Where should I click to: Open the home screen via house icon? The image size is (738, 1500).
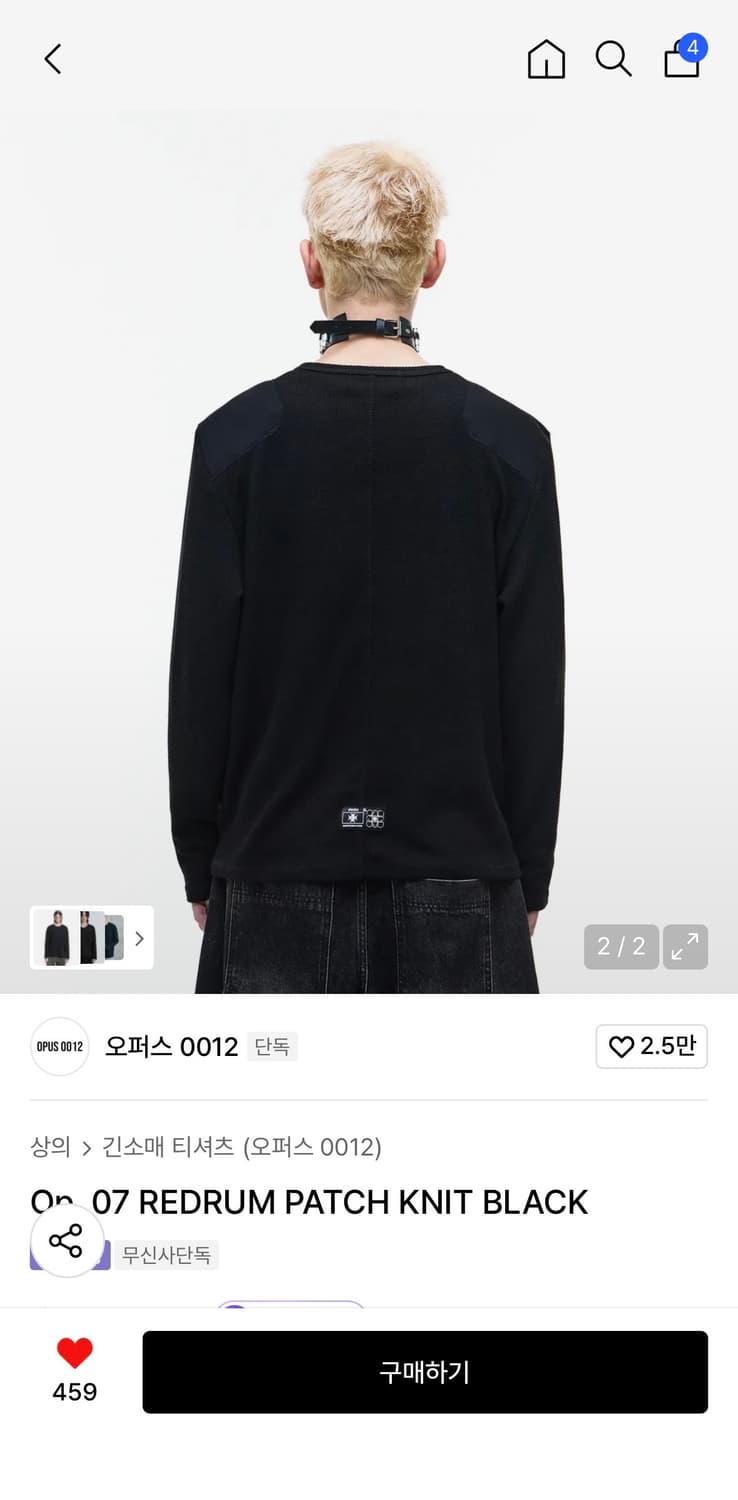[x=546, y=59]
